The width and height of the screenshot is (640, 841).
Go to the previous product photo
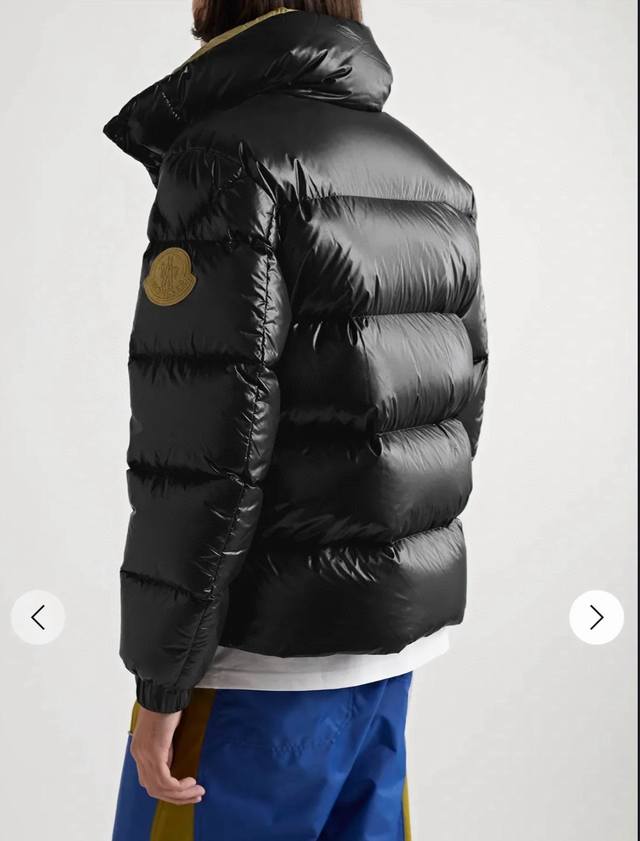[x=38, y=617]
